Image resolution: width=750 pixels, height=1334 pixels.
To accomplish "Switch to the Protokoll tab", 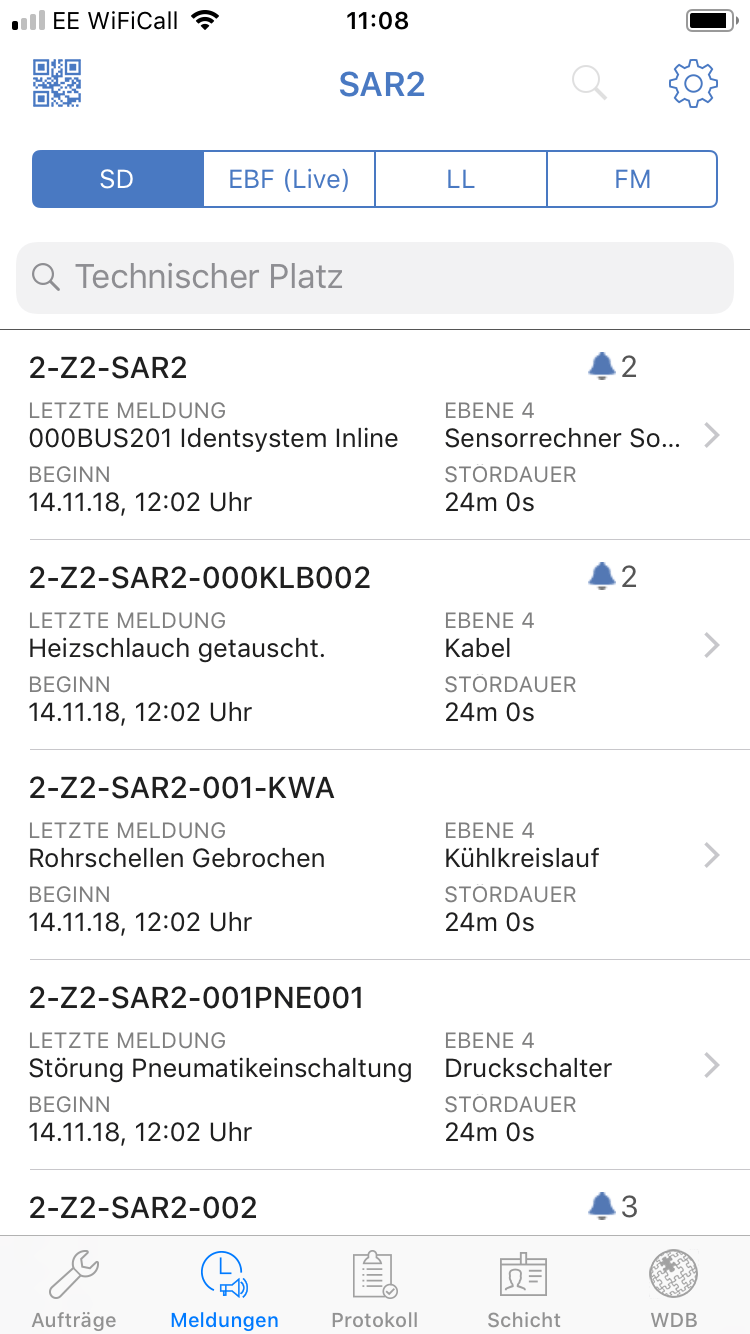I will point(375,1288).
